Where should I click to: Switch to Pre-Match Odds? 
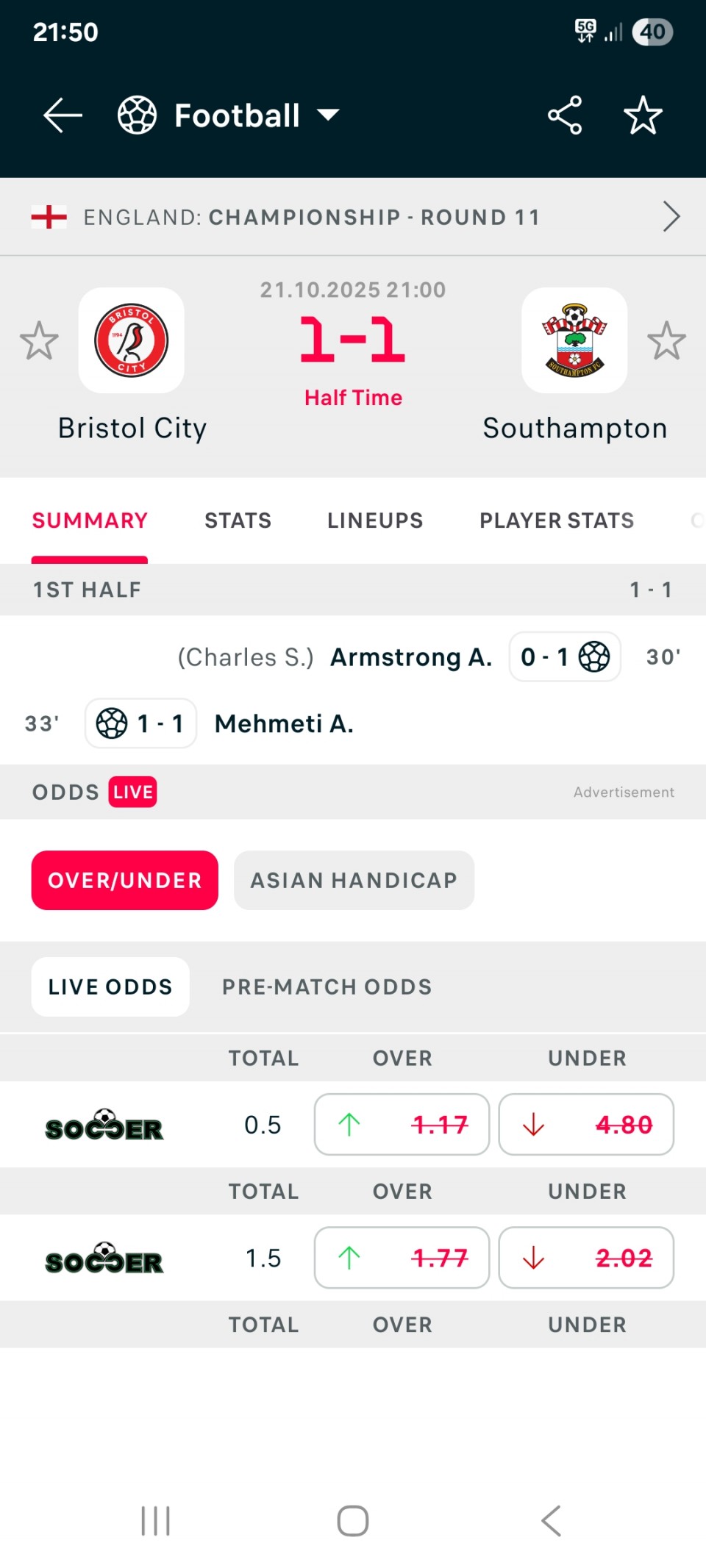click(x=327, y=987)
